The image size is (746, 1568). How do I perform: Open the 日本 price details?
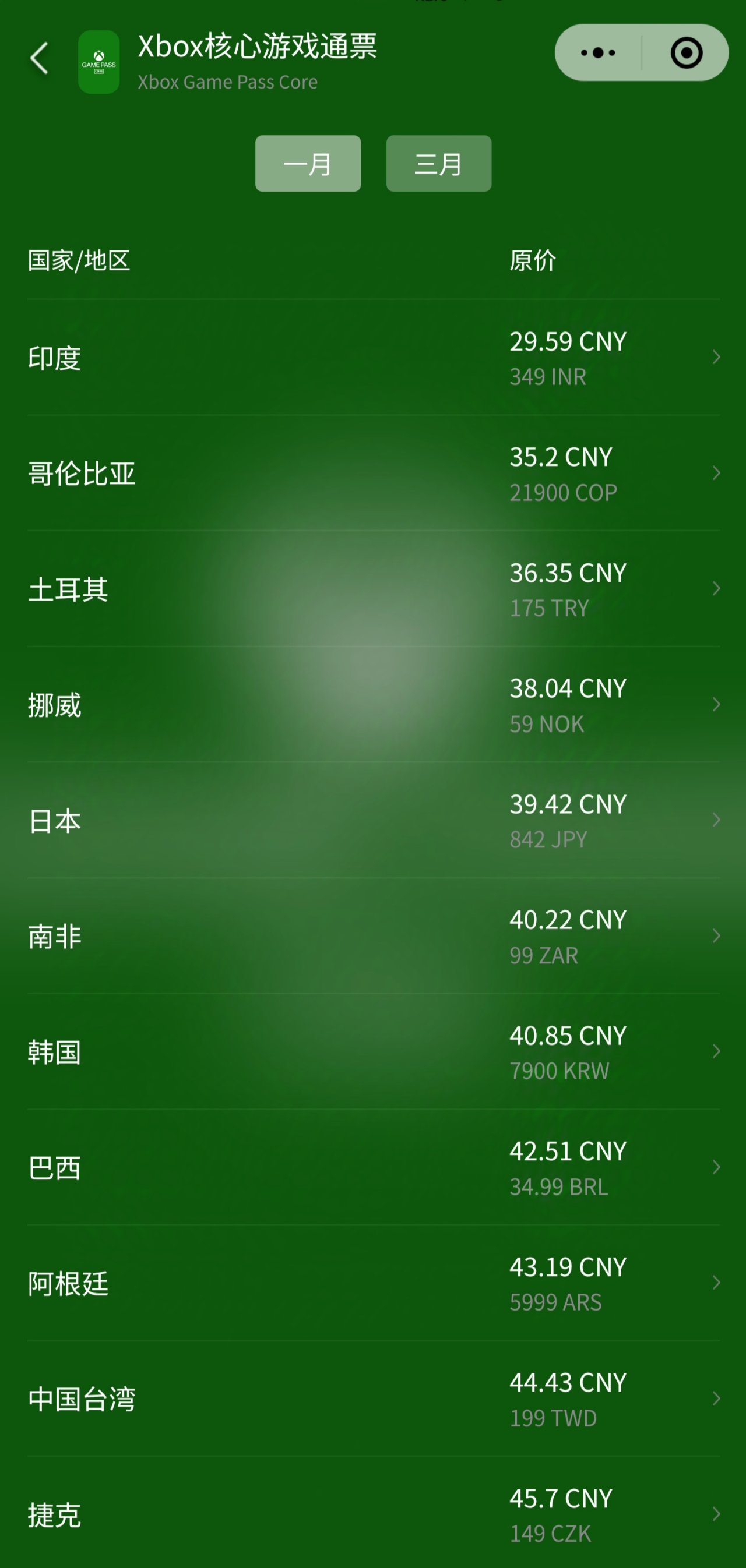pos(372,820)
